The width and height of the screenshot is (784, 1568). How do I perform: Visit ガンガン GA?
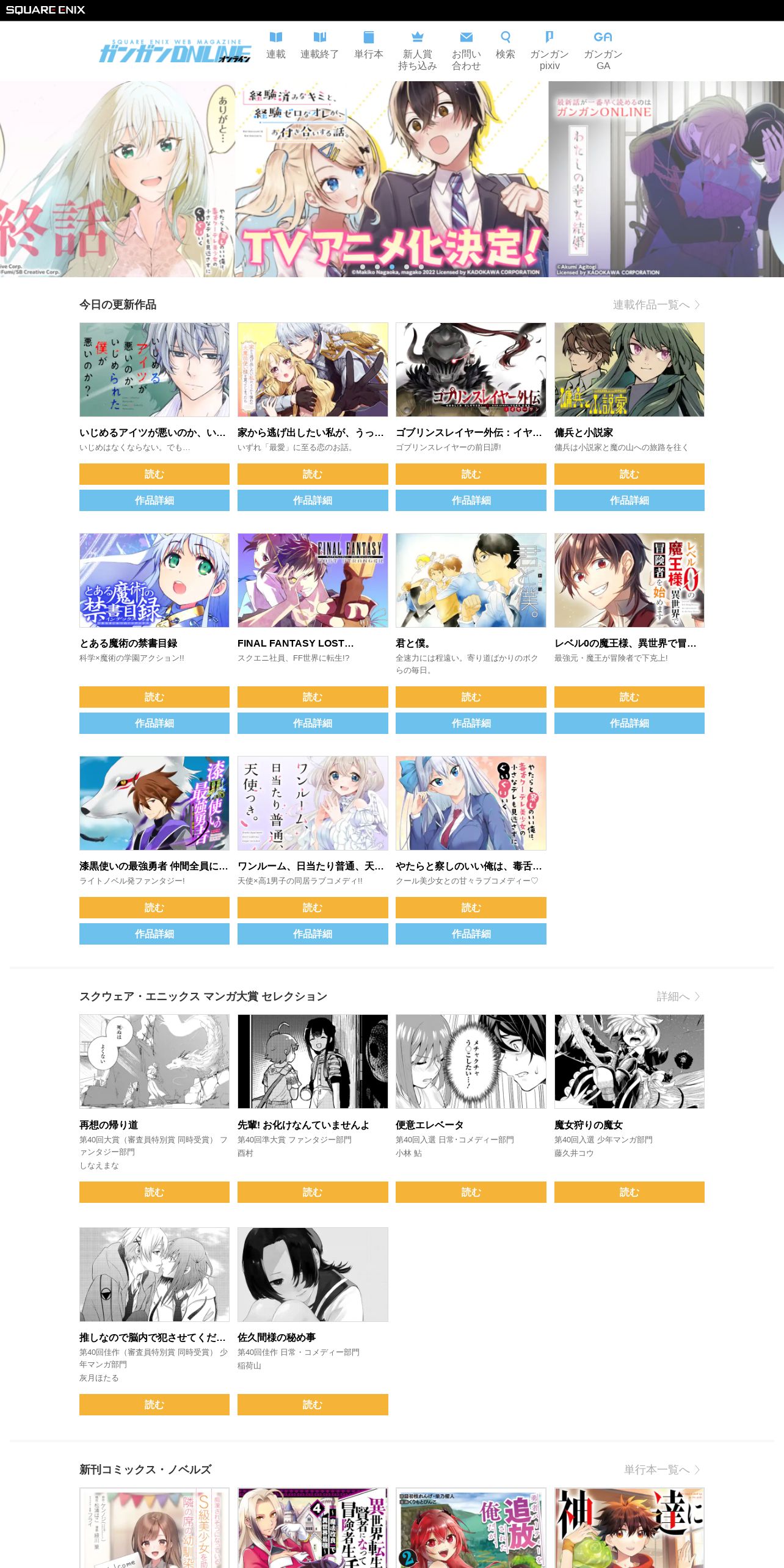click(603, 51)
